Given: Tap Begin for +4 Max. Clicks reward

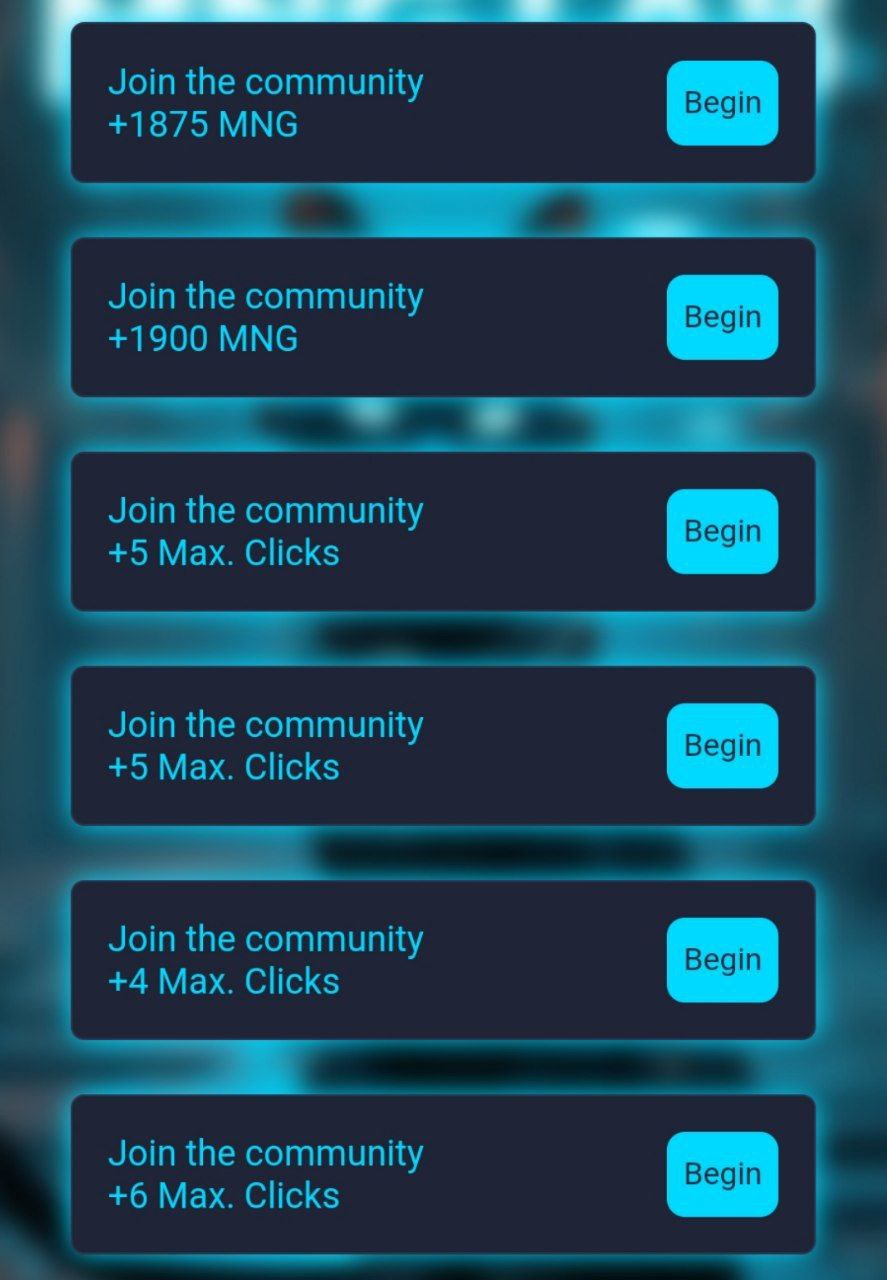Looking at the screenshot, I should 722,960.
